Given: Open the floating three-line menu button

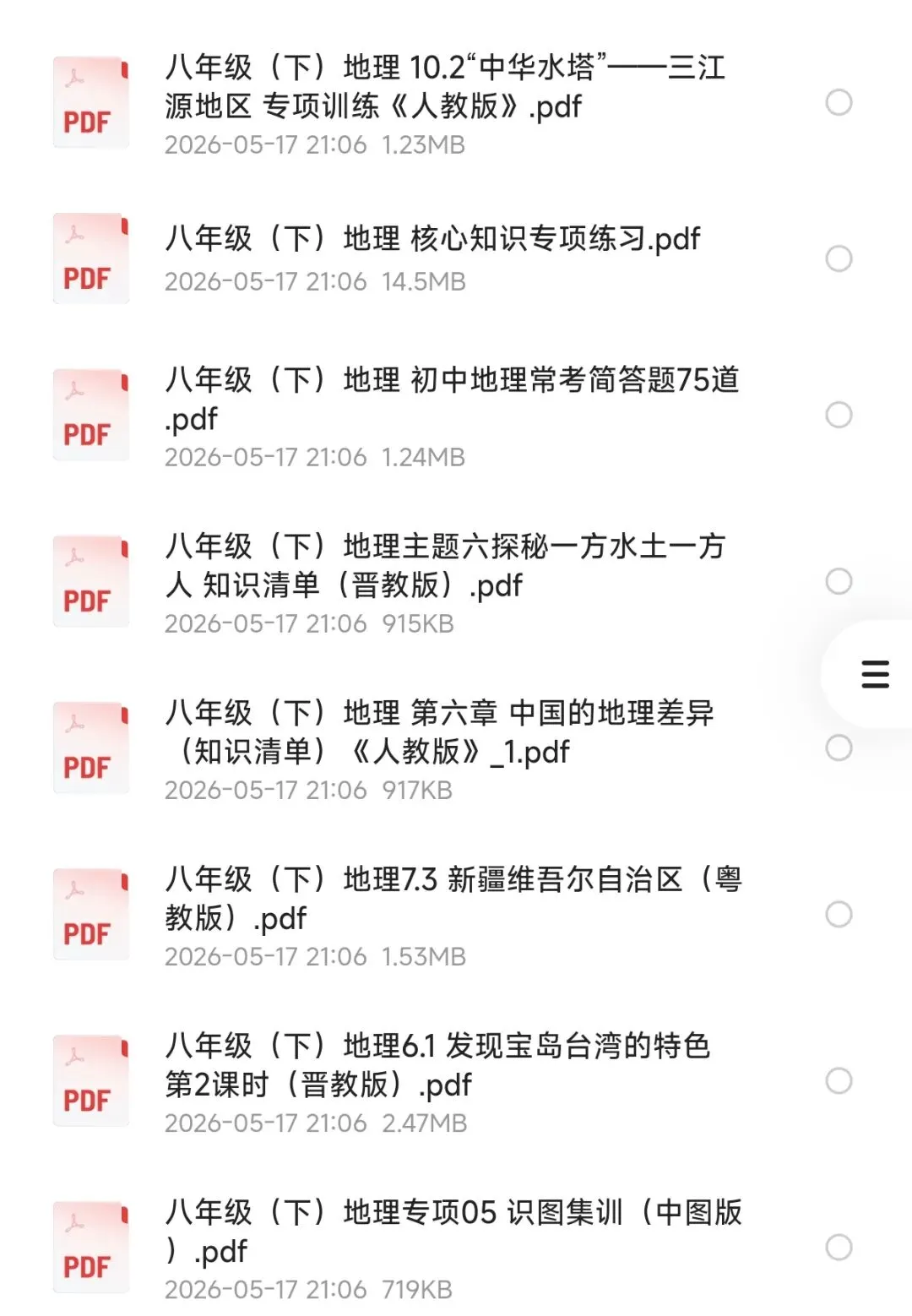Looking at the screenshot, I should [x=875, y=674].
